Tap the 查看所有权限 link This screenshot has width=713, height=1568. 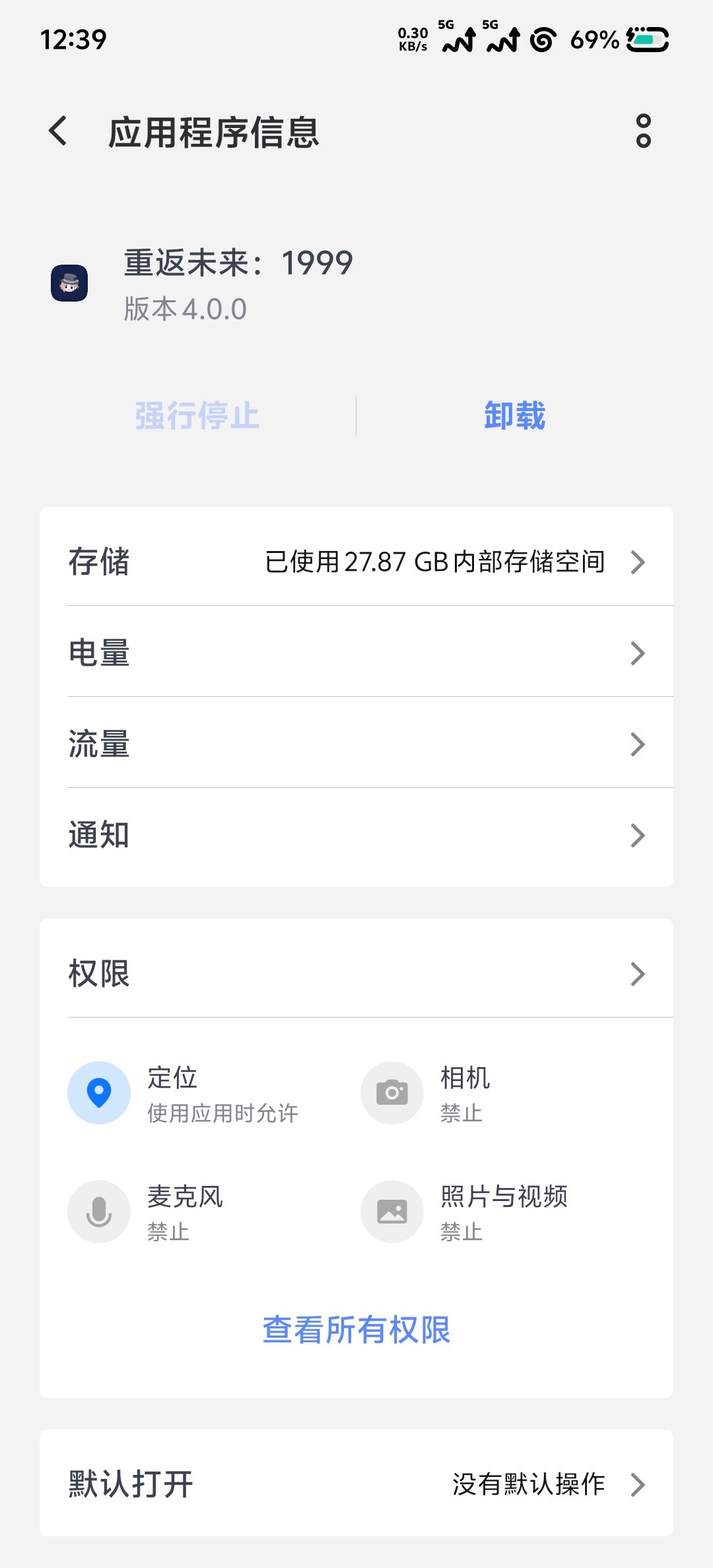tap(356, 1330)
